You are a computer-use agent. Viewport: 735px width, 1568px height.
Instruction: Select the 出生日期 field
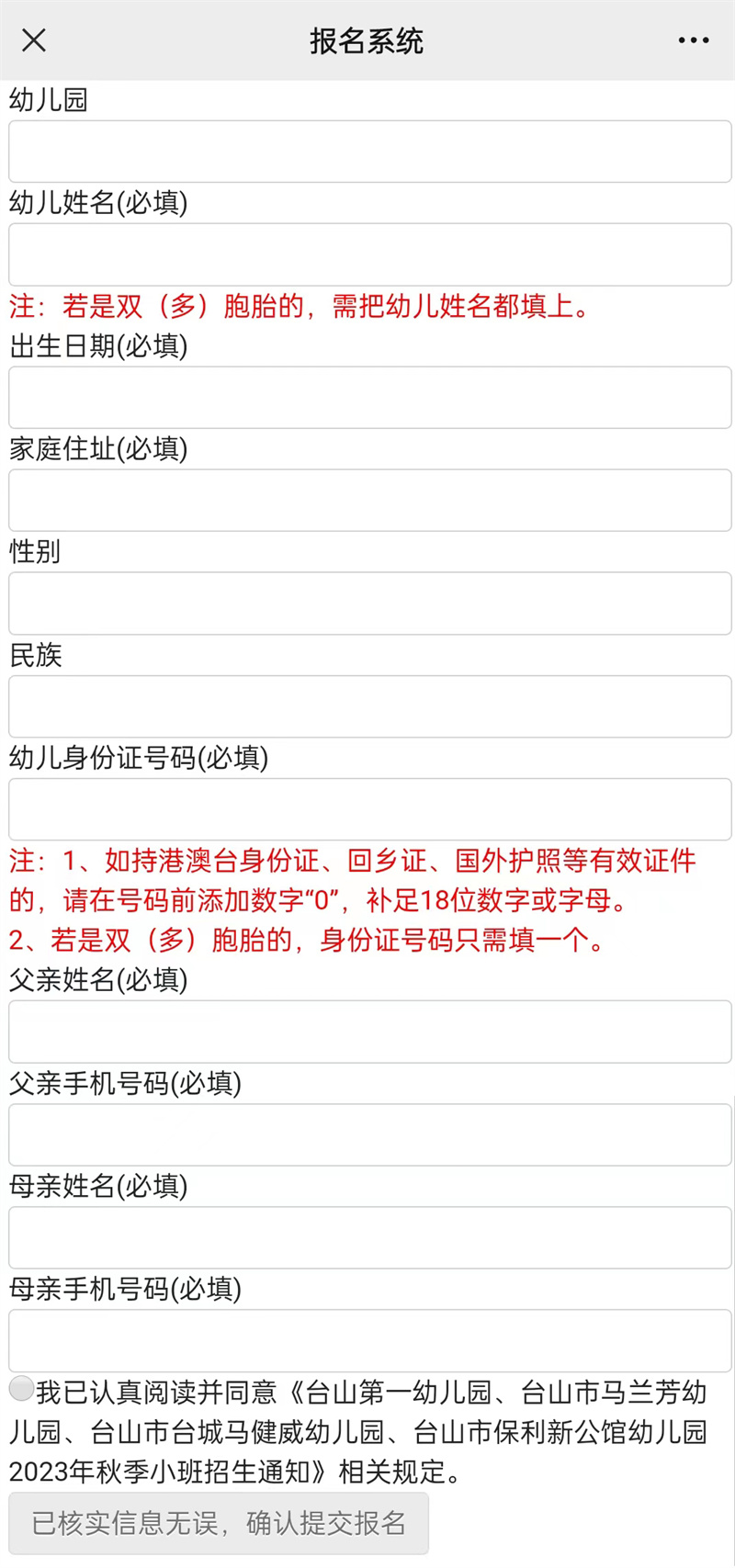(369, 398)
